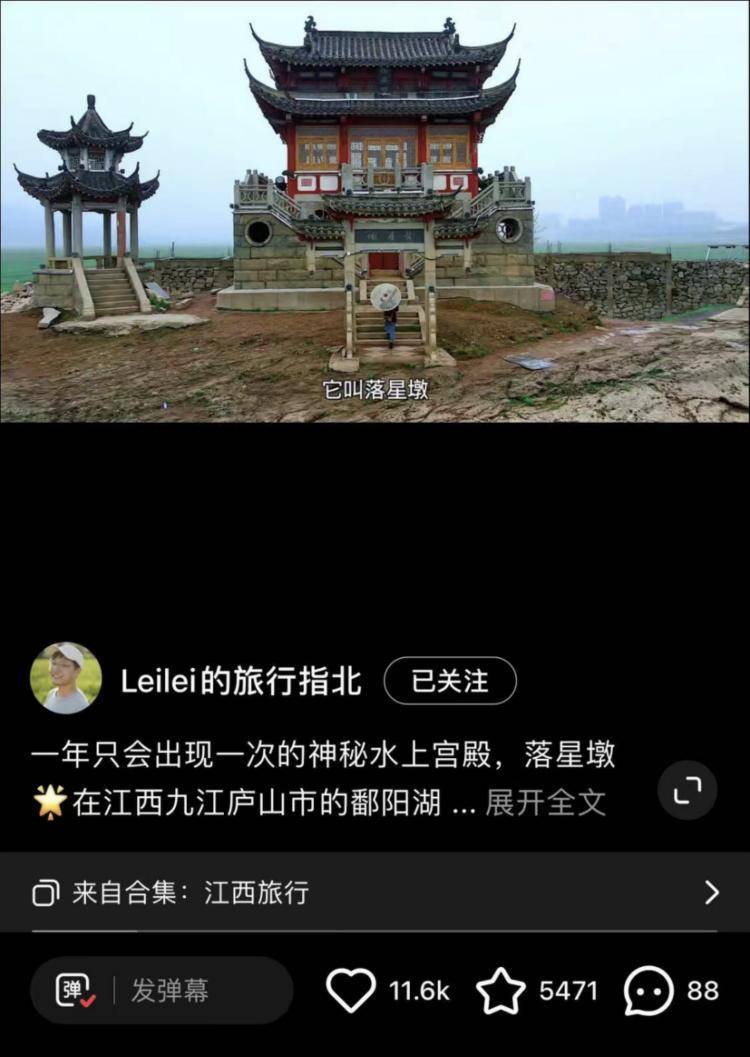Tap the video to pause playback
This screenshot has width=750, height=1057.
375,211
